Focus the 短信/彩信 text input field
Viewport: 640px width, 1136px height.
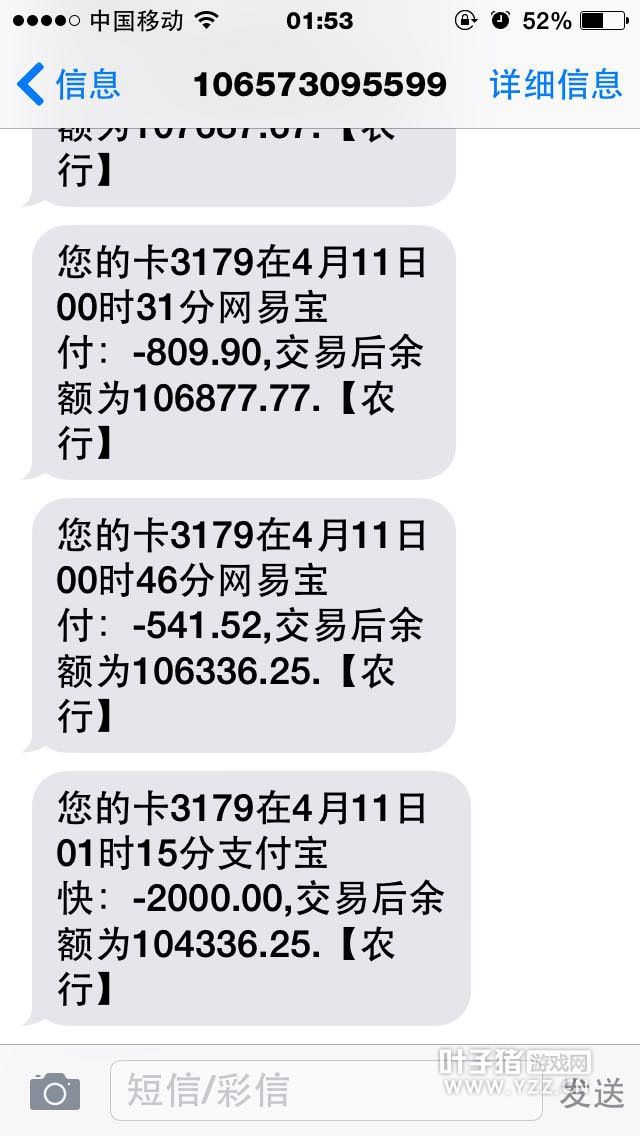click(x=325, y=1090)
